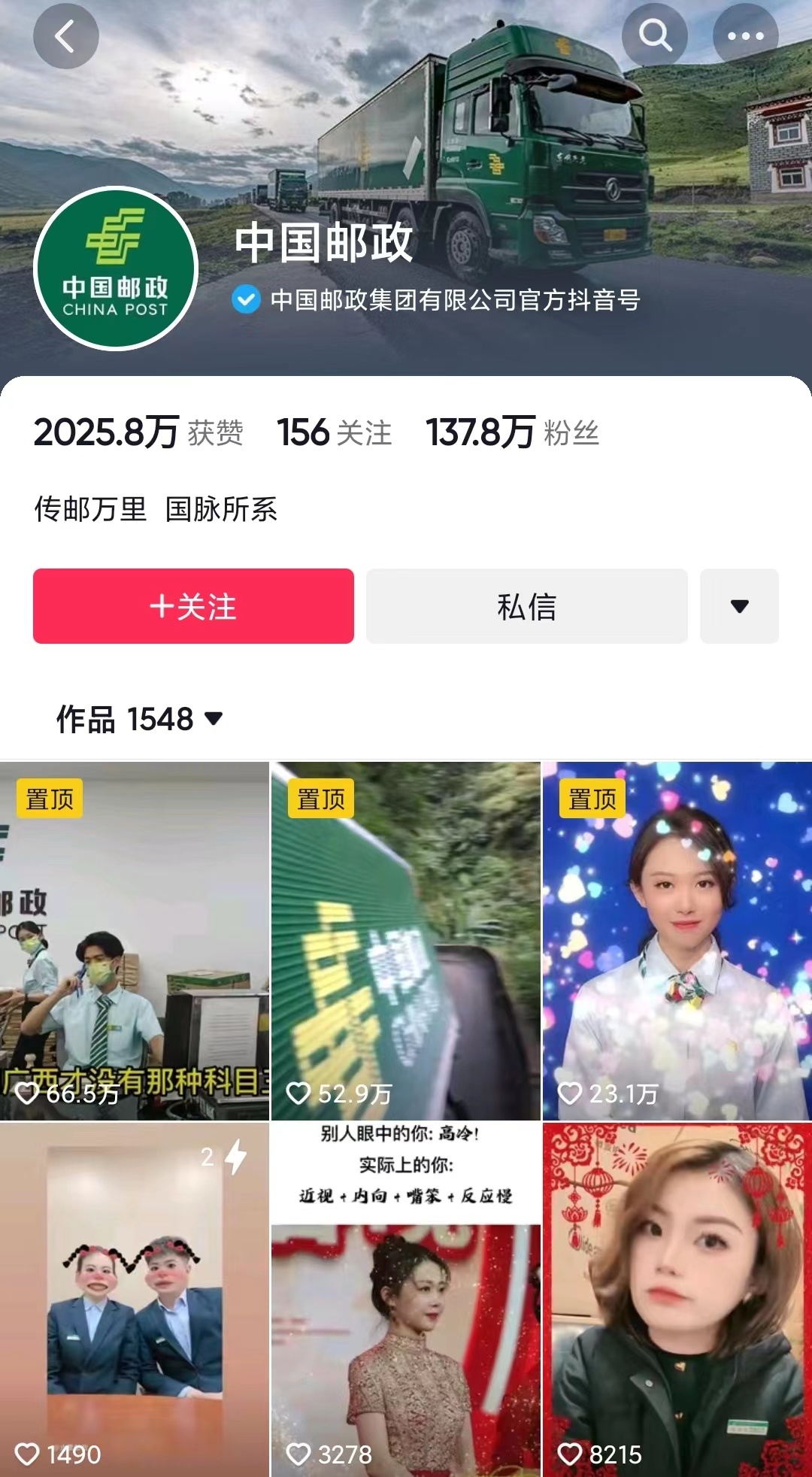Image resolution: width=812 pixels, height=1477 pixels.
Task: Open the pinned video with 66.5万 likes
Action: 134,940
